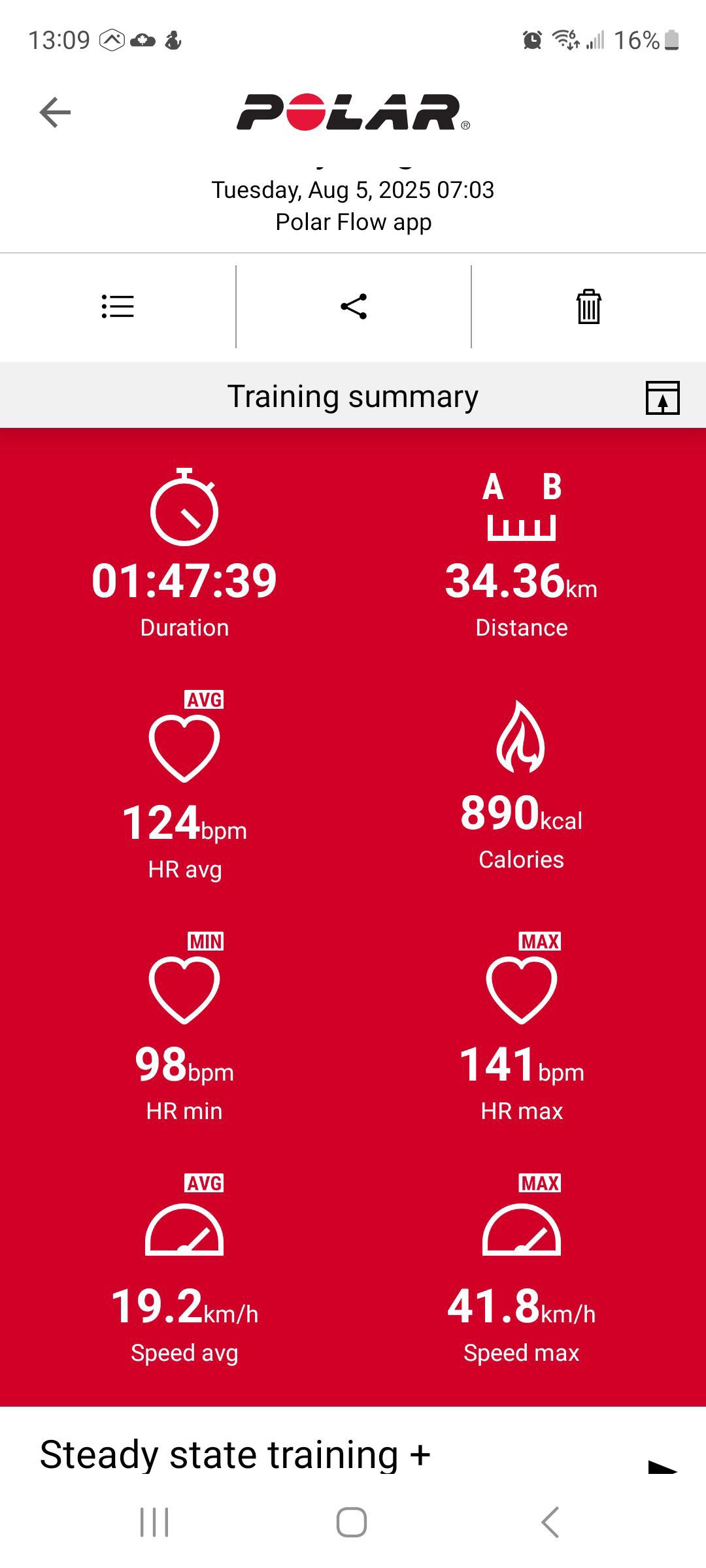Open the list view icon
Viewport: 706px width, 1568px height.
(x=118, y=306)
